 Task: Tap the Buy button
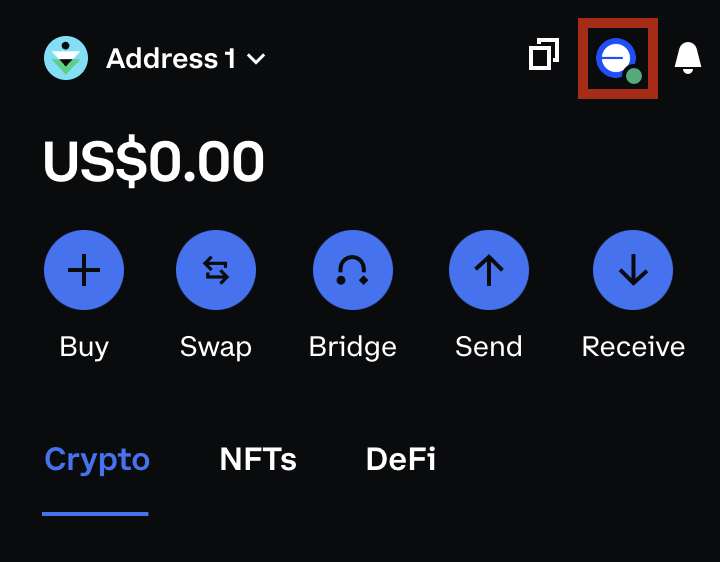coord(84,270)
